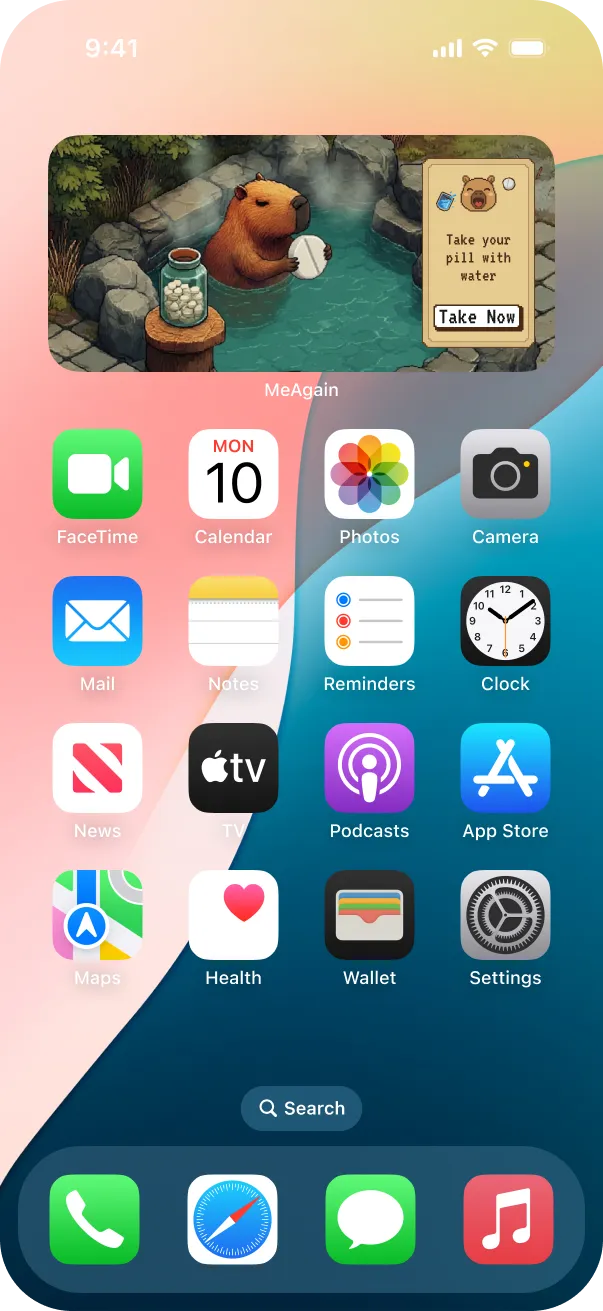Open the Clock app
This screenshot has width=603, height=1311.
coord(505,621)
